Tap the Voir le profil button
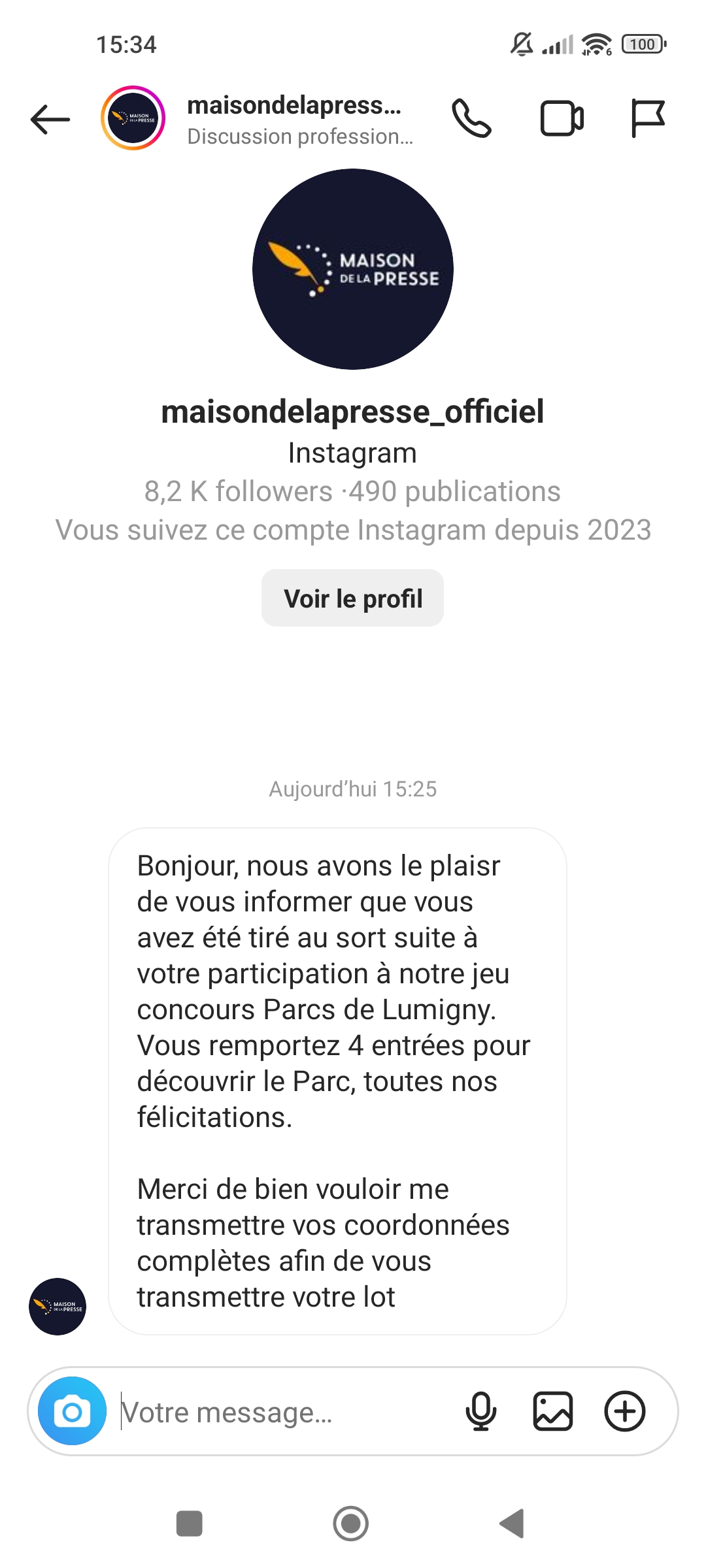This screenshot has height=1568, width=706. click(352, 598)
